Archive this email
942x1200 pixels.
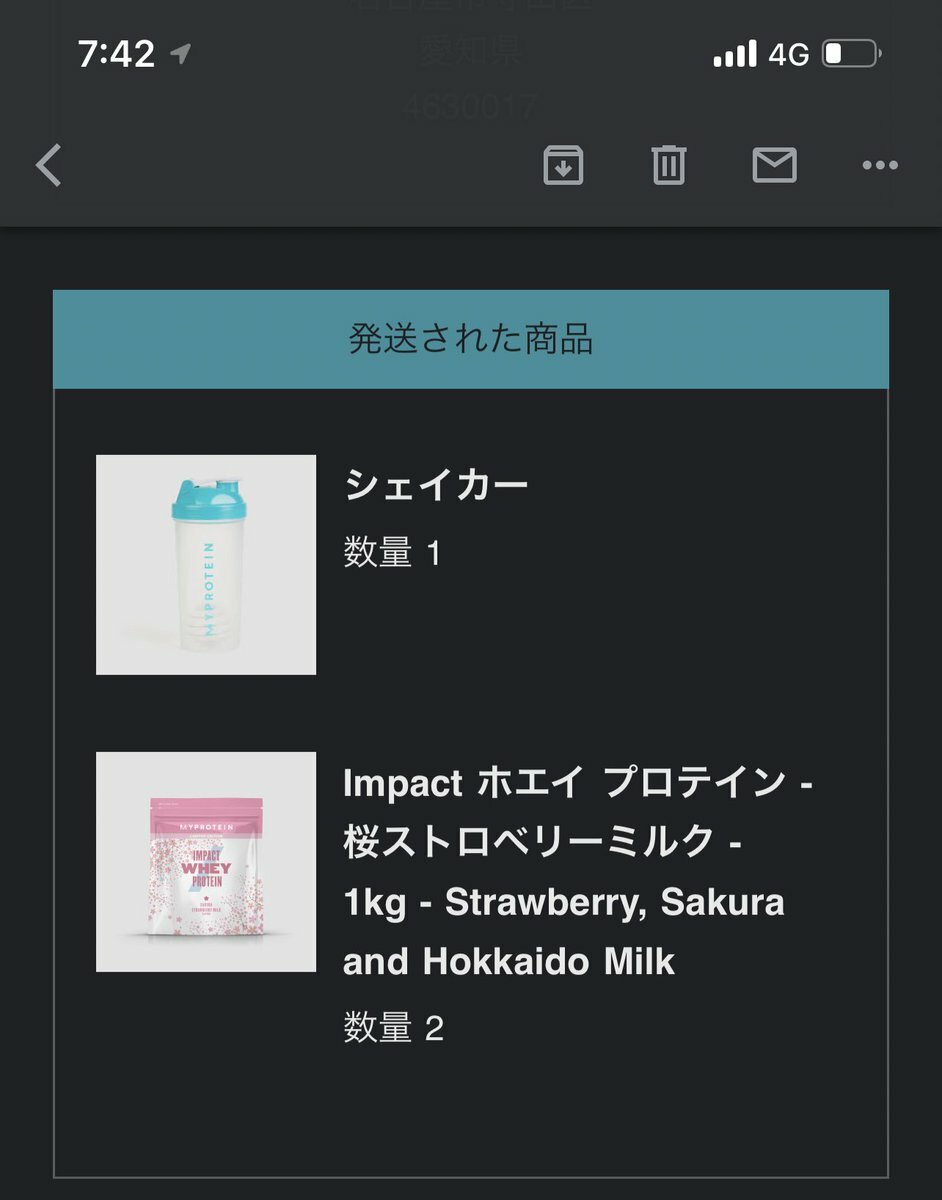[x=563, y=165]
